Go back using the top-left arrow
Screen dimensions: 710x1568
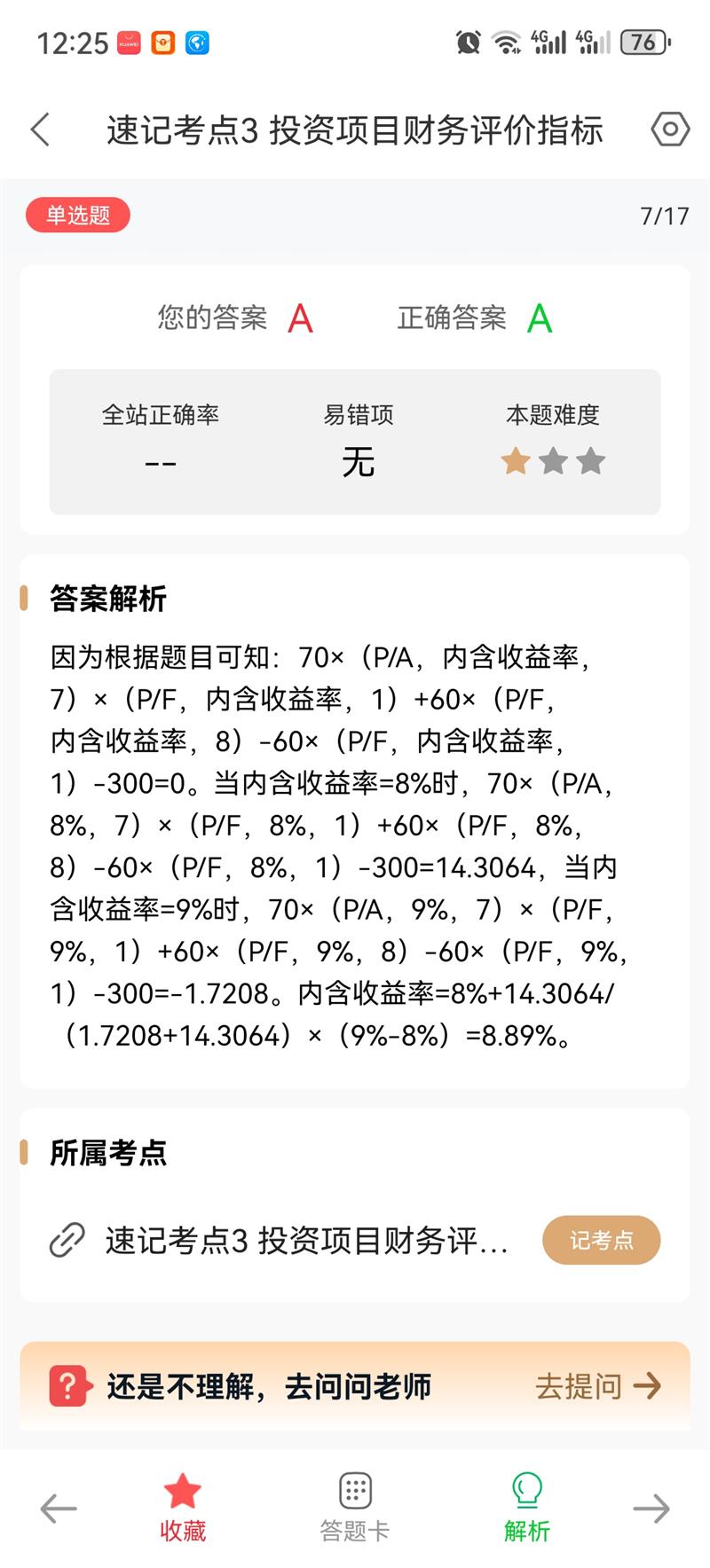(x=41, y=129)
